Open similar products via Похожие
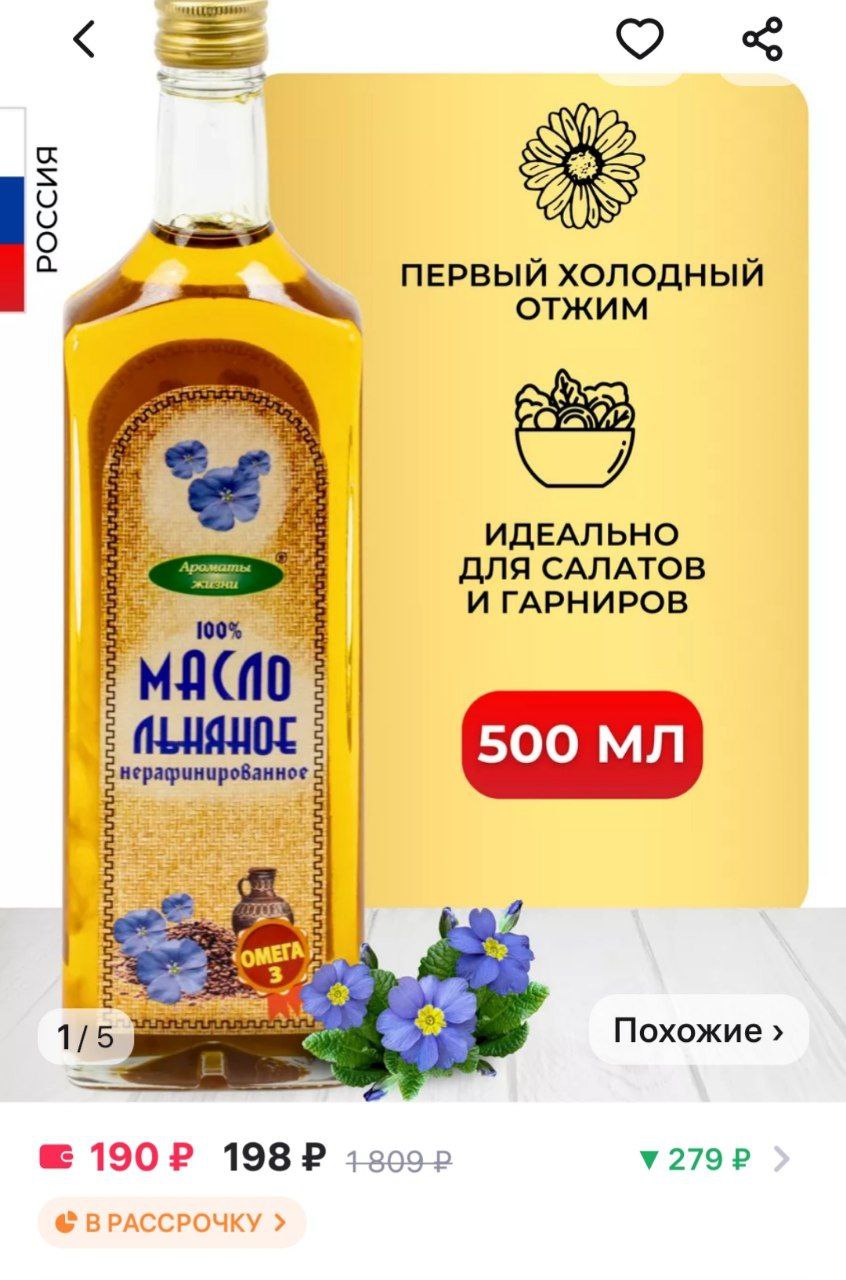This screenshot has height=1280, width=846. [x=697, y=1030]
